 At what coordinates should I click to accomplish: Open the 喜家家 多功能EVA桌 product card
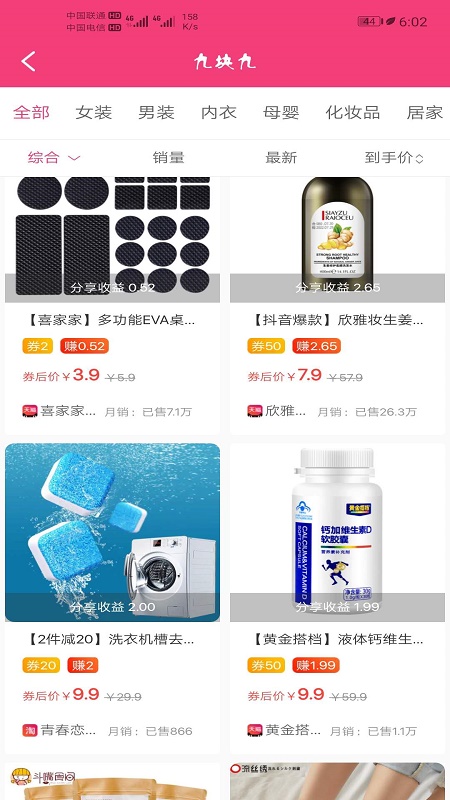[x=112, y=306]
